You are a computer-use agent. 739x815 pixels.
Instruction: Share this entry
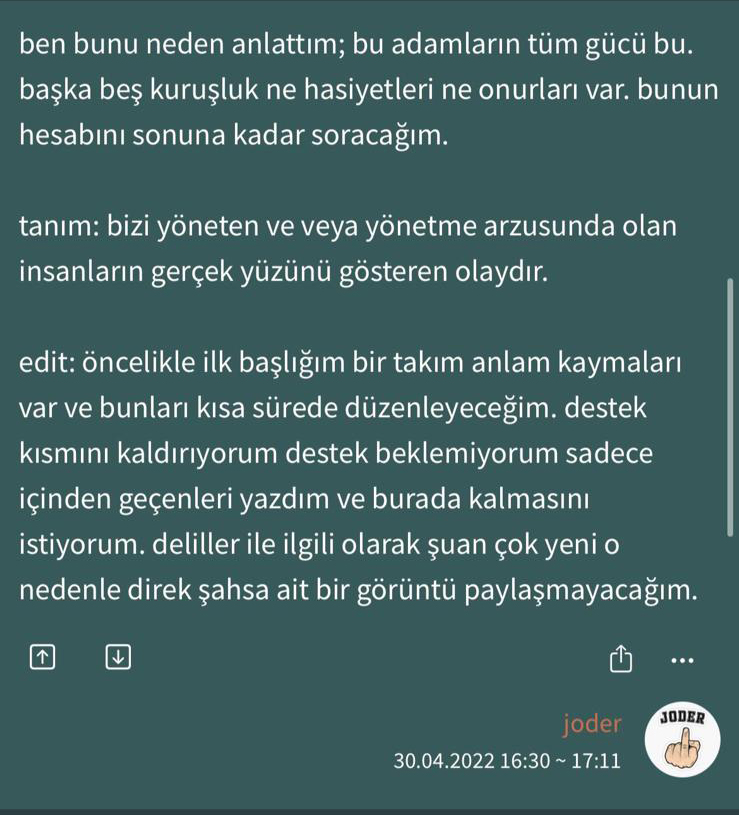[x=621, y=658]
